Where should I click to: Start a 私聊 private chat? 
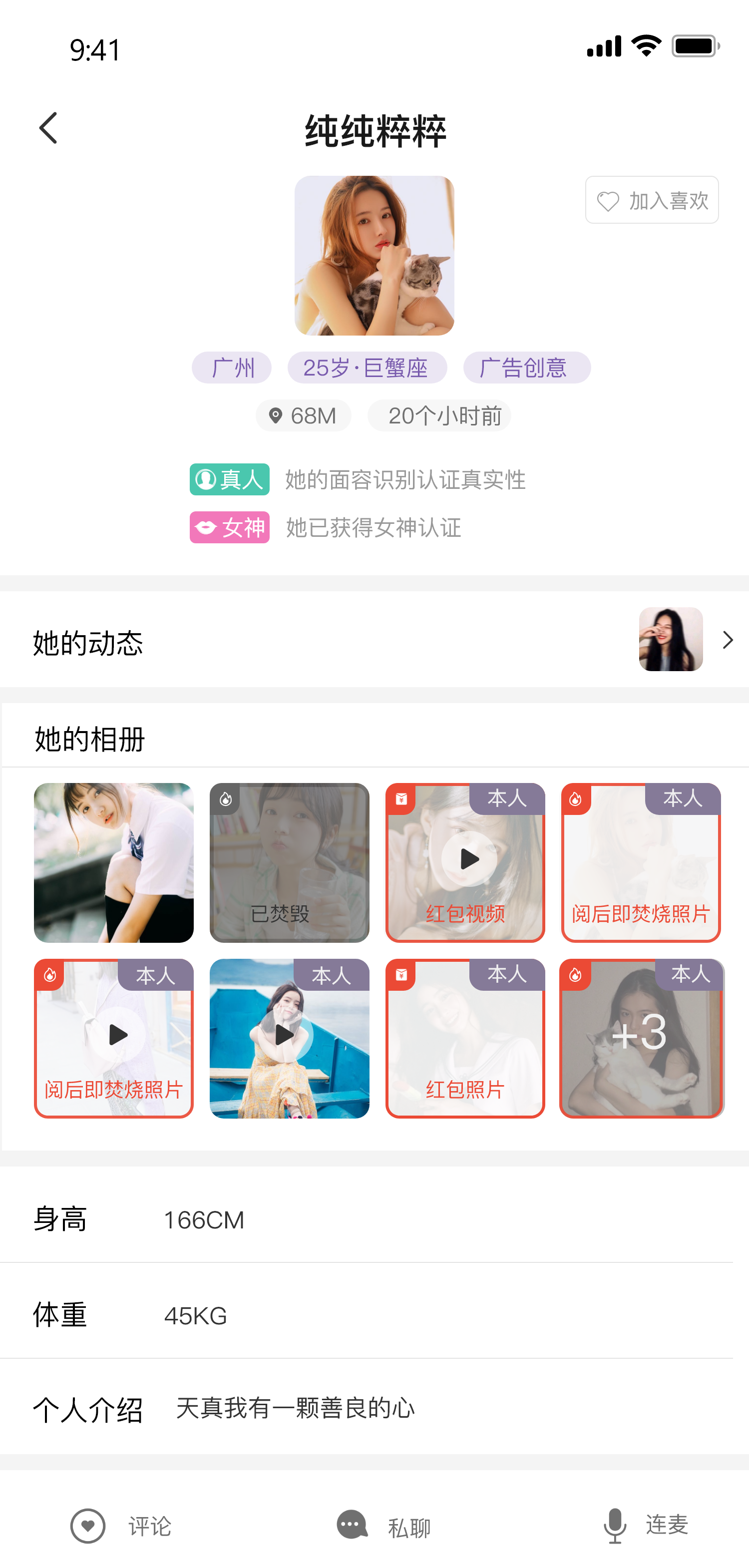(384, 1526)
